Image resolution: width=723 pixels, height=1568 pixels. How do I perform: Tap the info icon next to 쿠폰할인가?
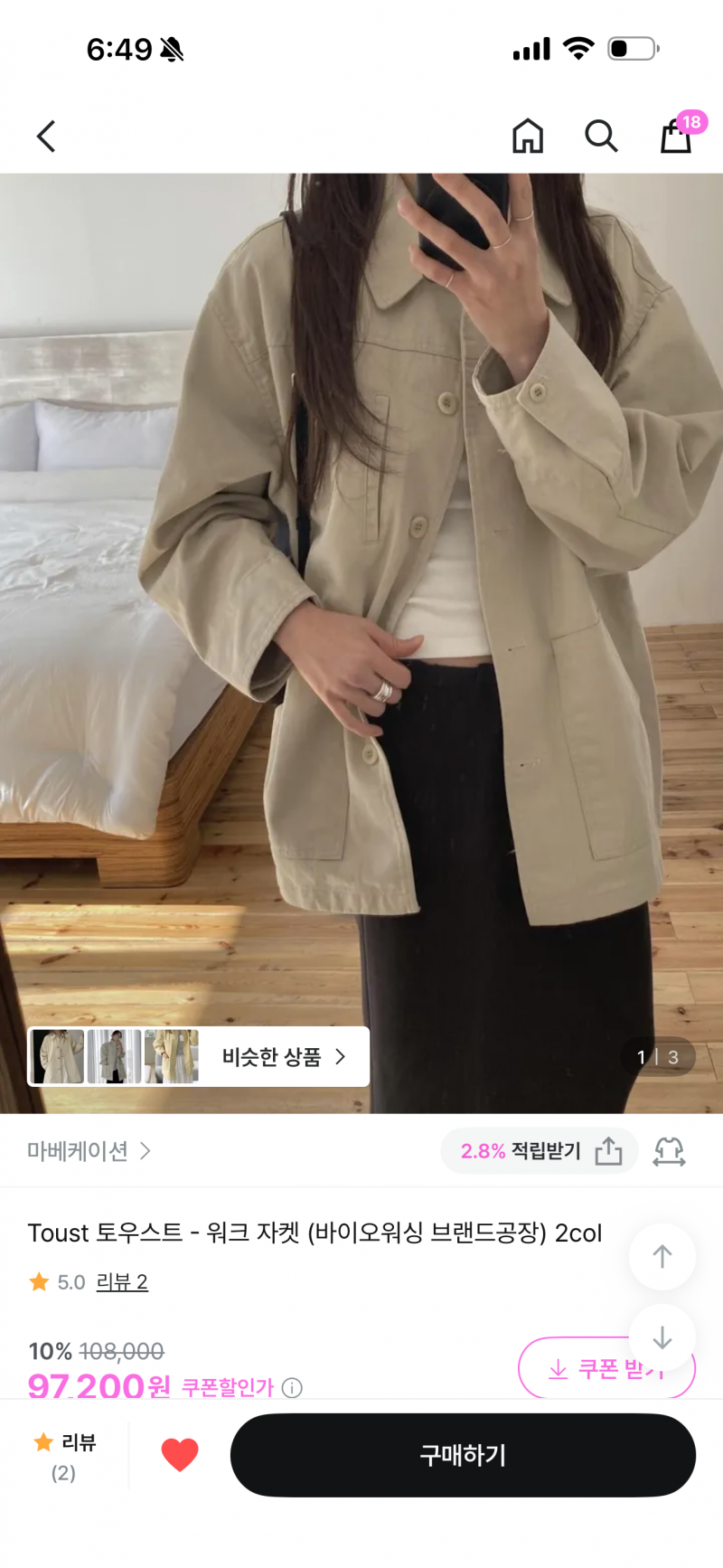tap(292, 1388)
